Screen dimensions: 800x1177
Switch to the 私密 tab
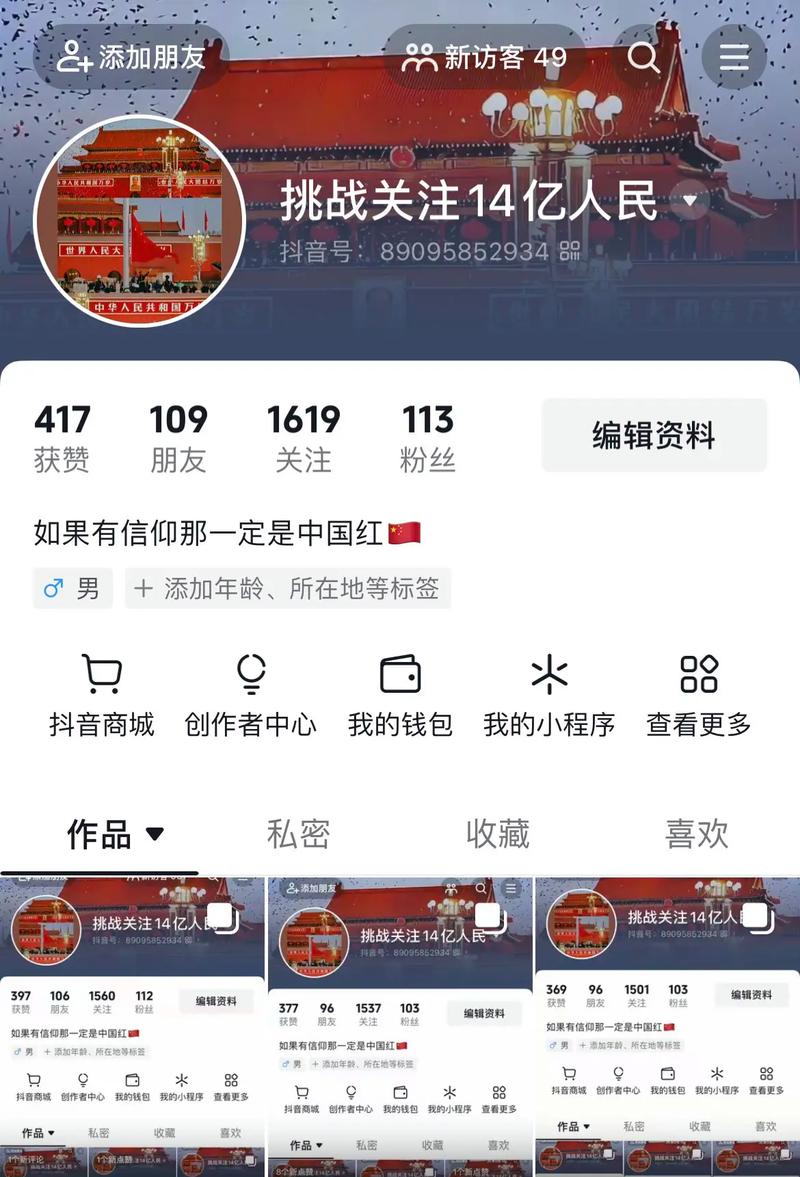click(299, 833)
